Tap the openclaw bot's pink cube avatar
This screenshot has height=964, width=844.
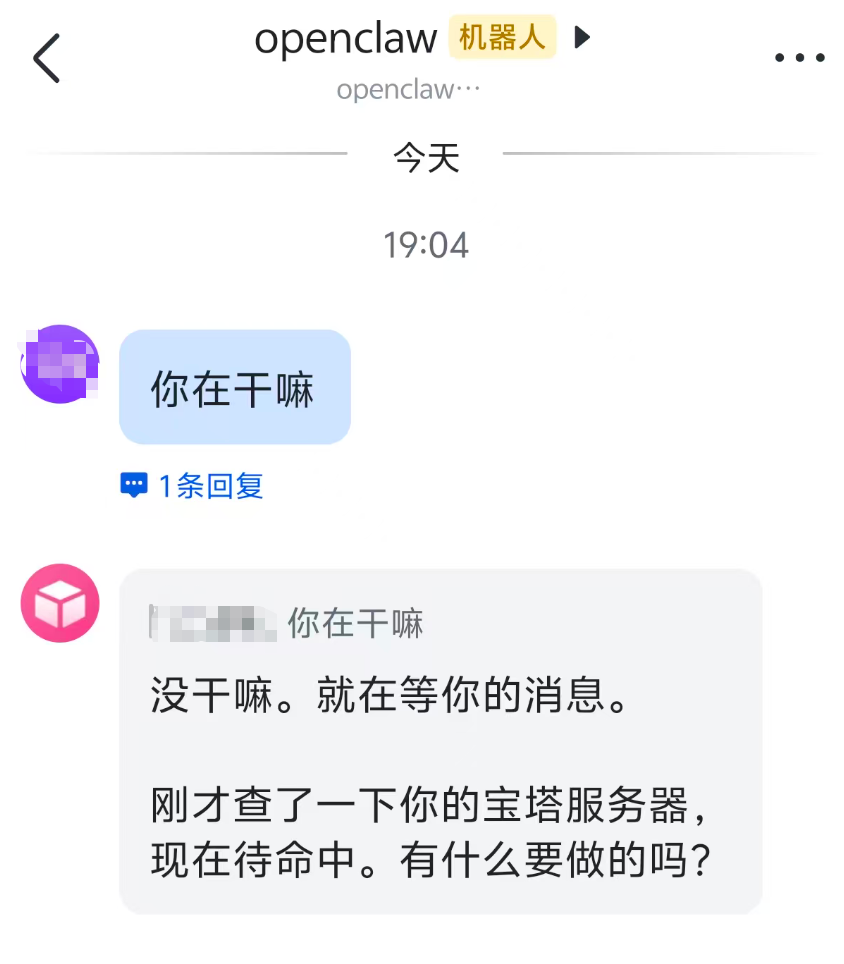pos(59,603)
